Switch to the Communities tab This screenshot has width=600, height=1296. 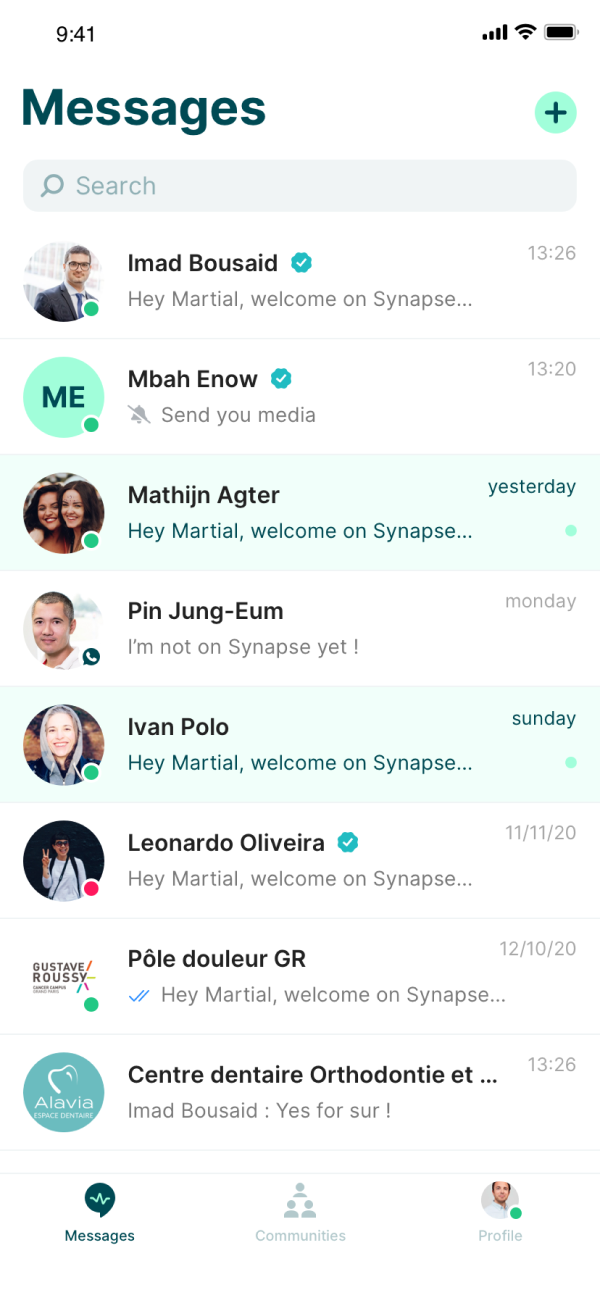click(300, 1212)
